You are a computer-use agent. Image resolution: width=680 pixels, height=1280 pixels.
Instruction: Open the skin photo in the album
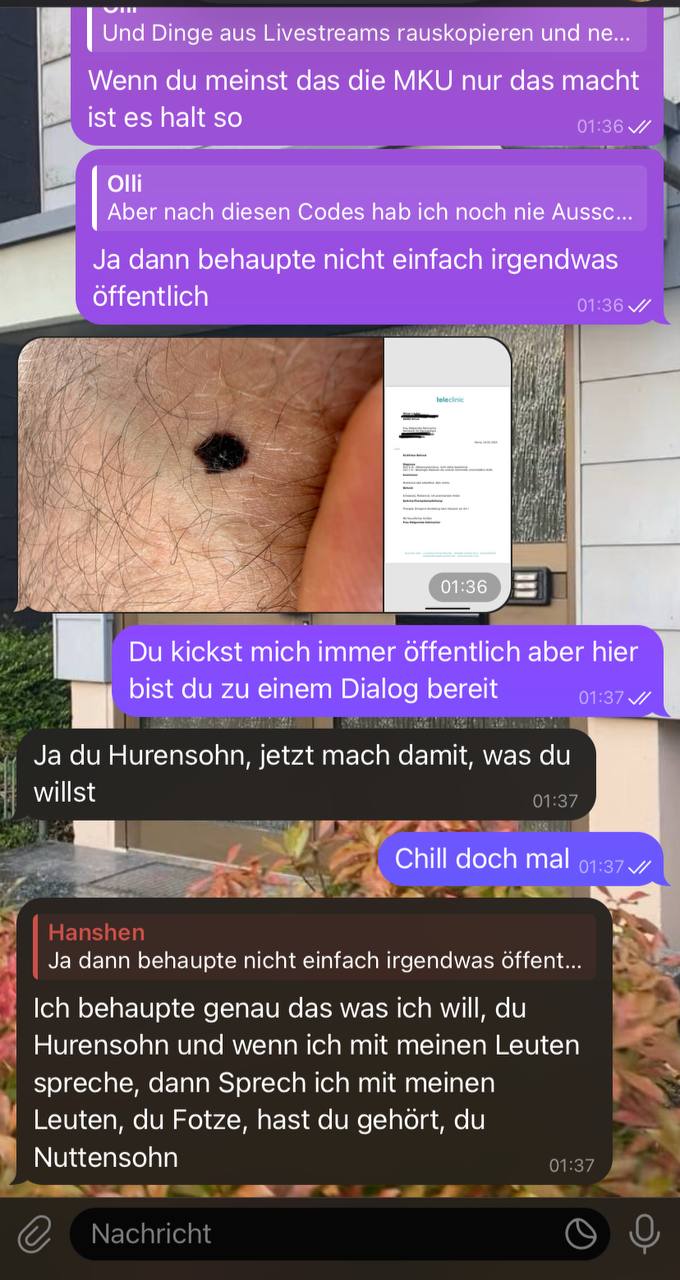point(200,475)
